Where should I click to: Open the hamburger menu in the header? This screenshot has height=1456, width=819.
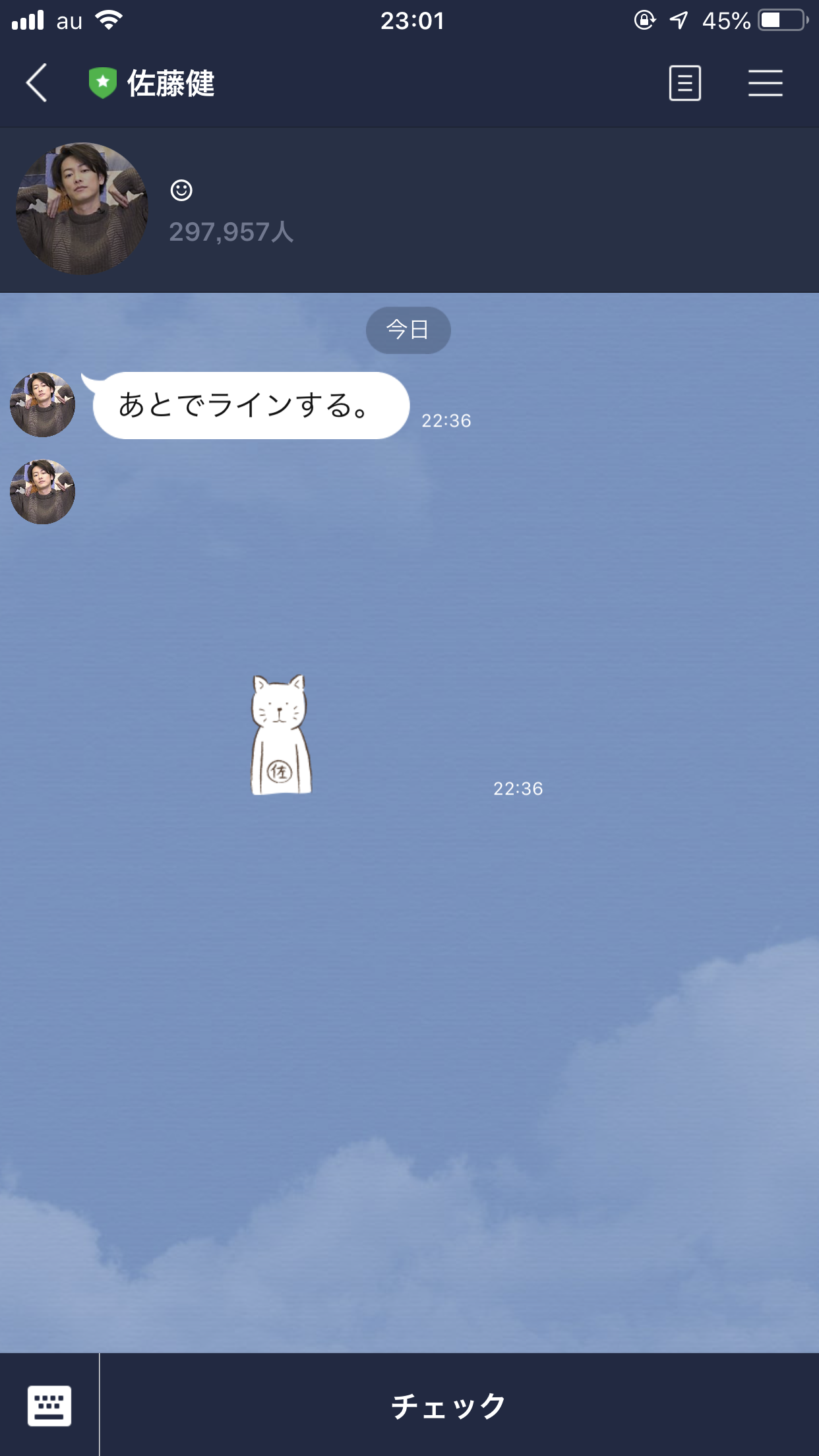pos(766,83)
